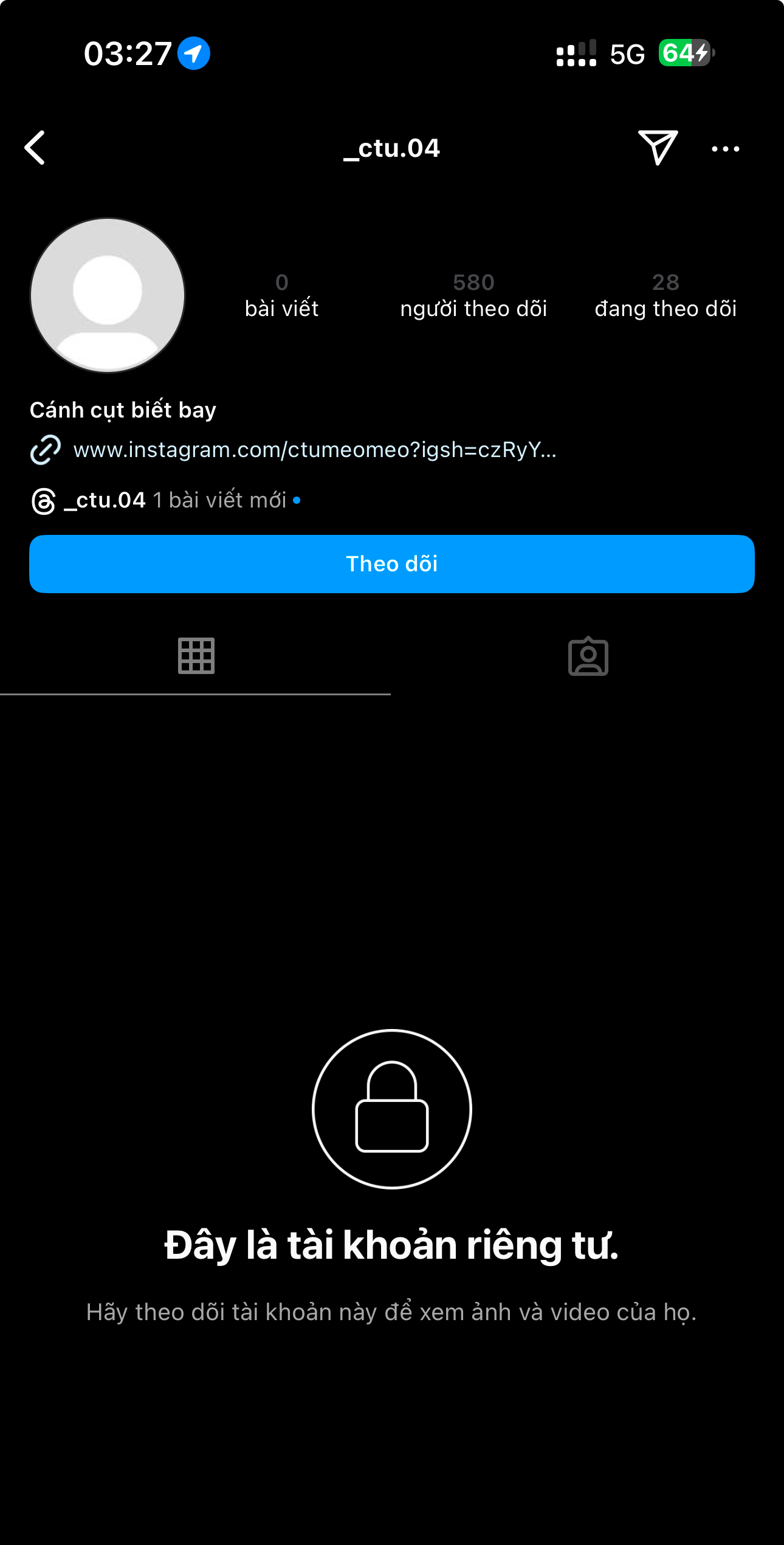Viewport: 784px width, 1545px height.
Task: Switch to the tagged photos tab
Action: pos(588,656)
